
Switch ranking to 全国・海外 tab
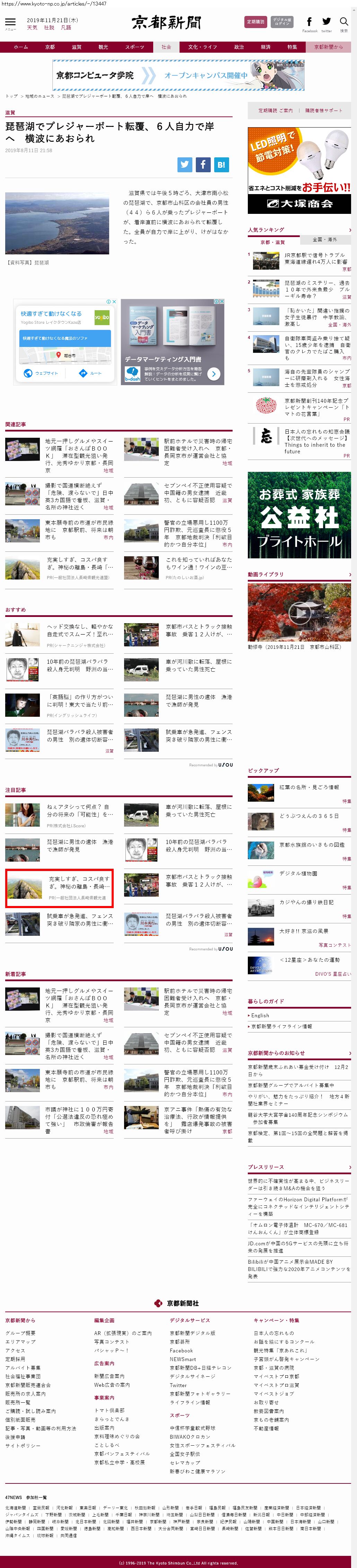(x=325, y=239)
